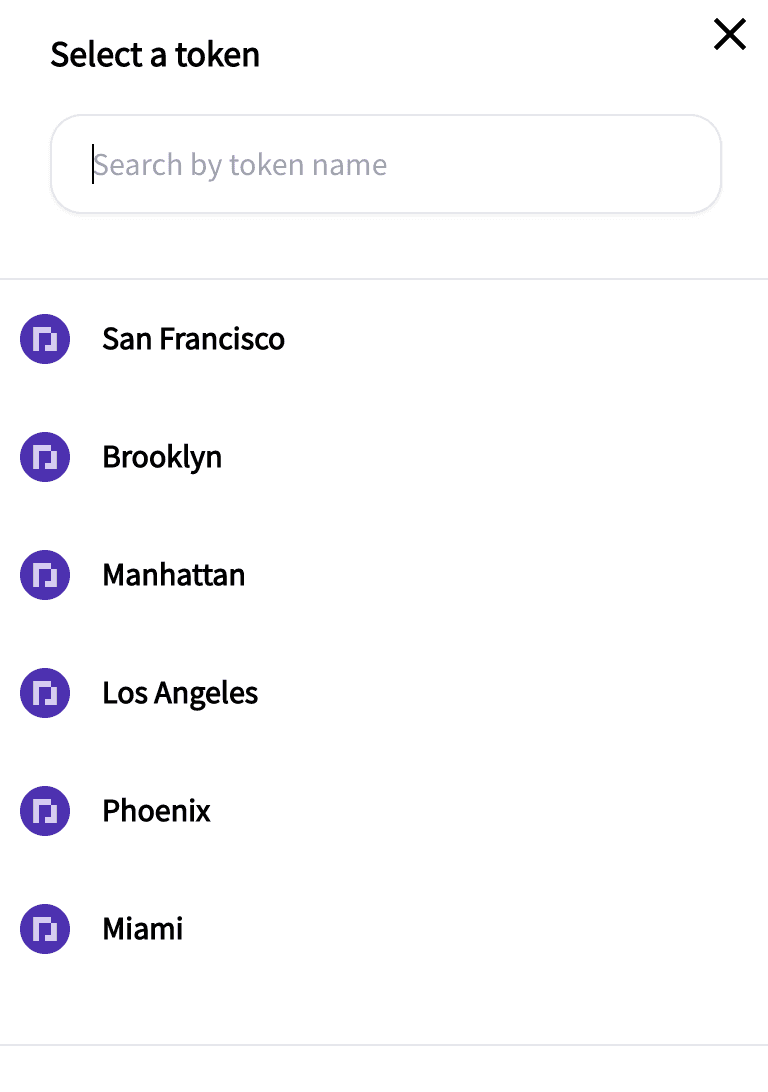768x1092 pixels.
Task: Close the Select a token dialog
Action: (730, 35)
